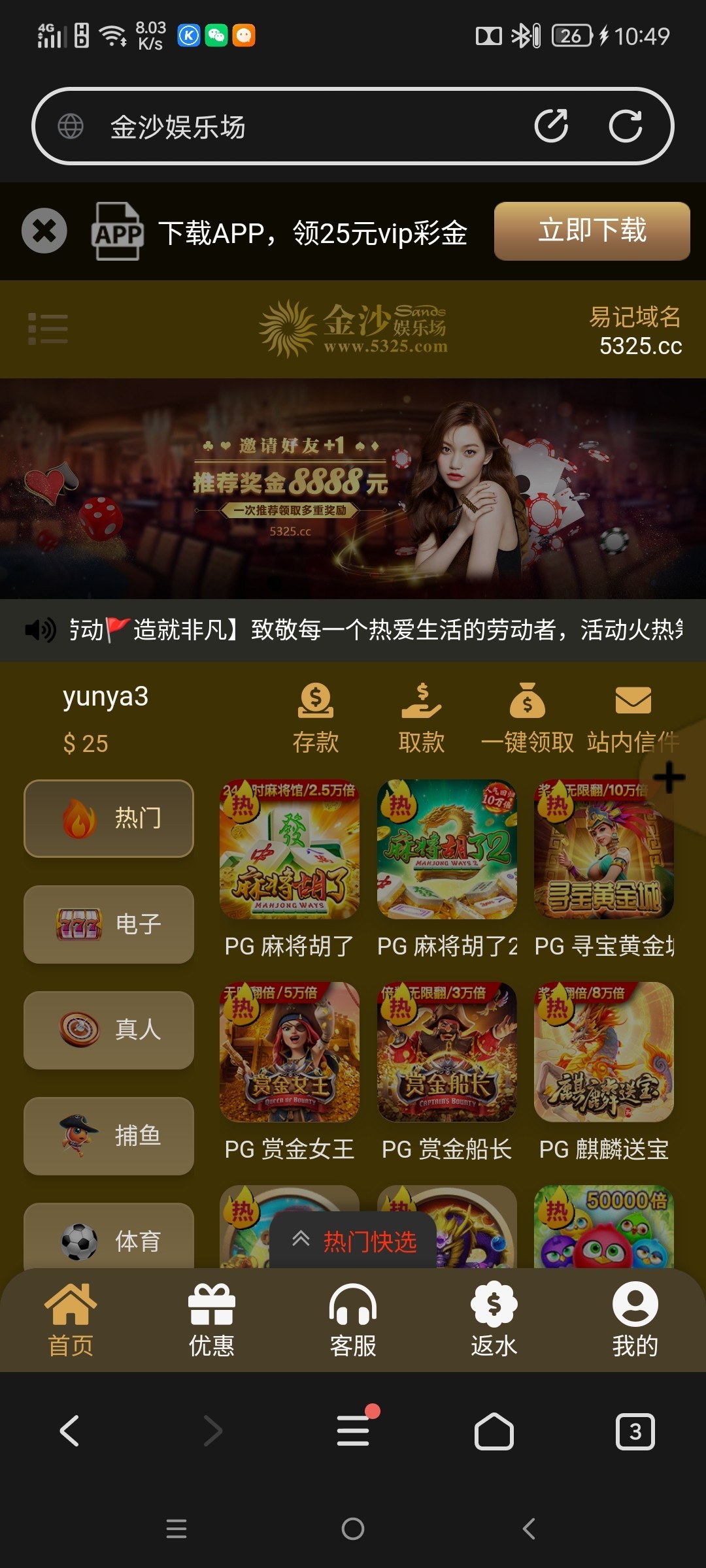Go to the 我的 profile tab
This screenshot has width=706, height=1568.
coord(635,1320)
